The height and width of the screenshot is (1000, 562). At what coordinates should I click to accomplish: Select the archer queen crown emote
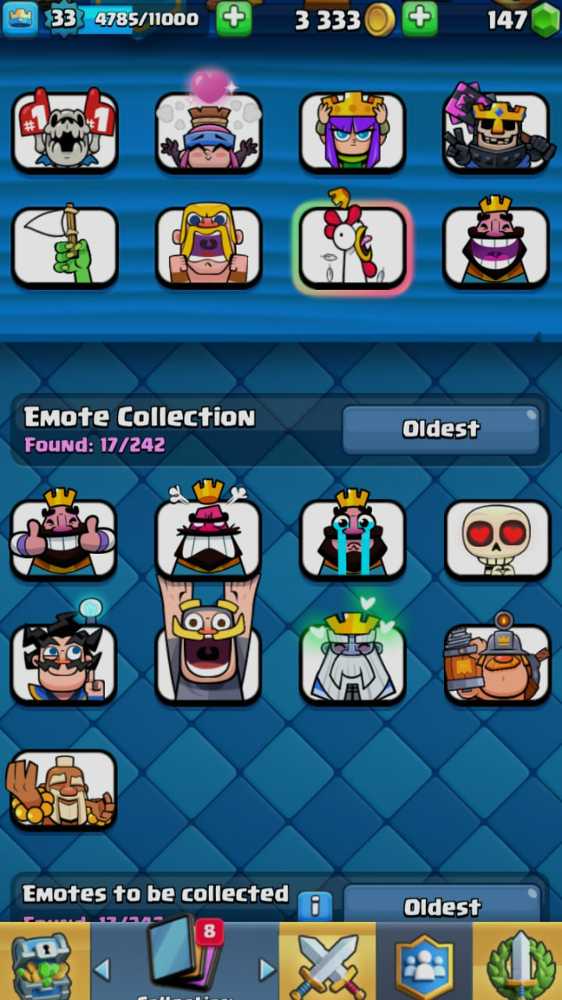coord(352,131)
